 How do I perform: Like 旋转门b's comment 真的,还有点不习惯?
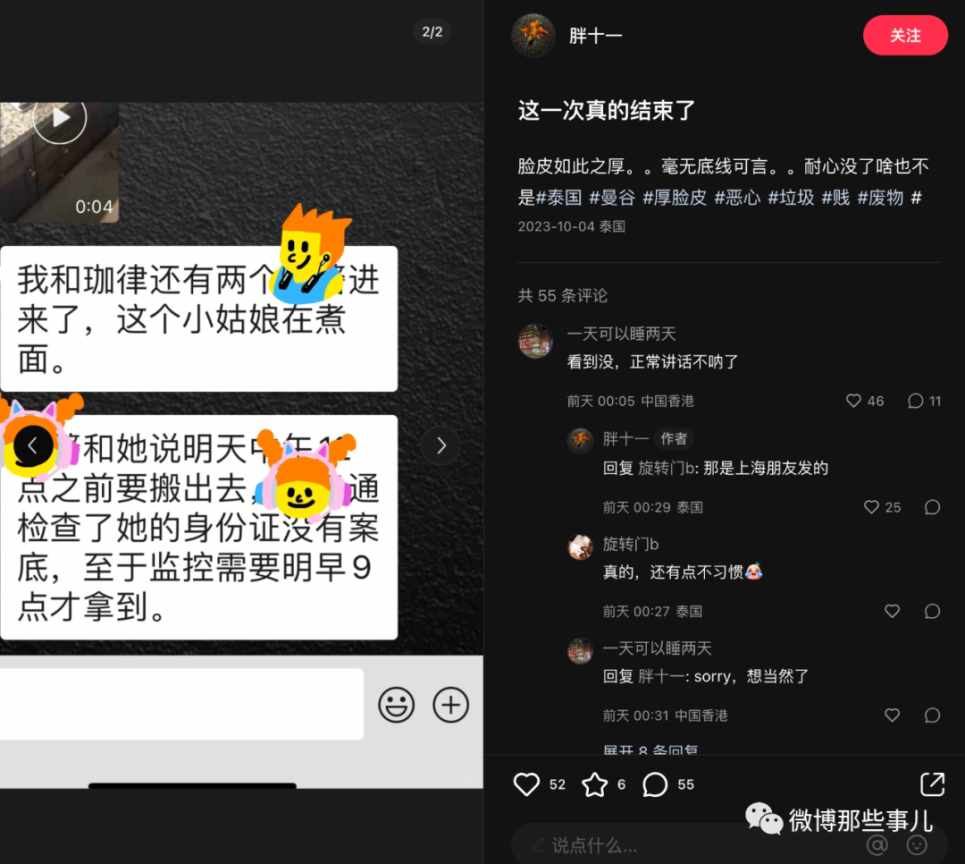(892, 611)
